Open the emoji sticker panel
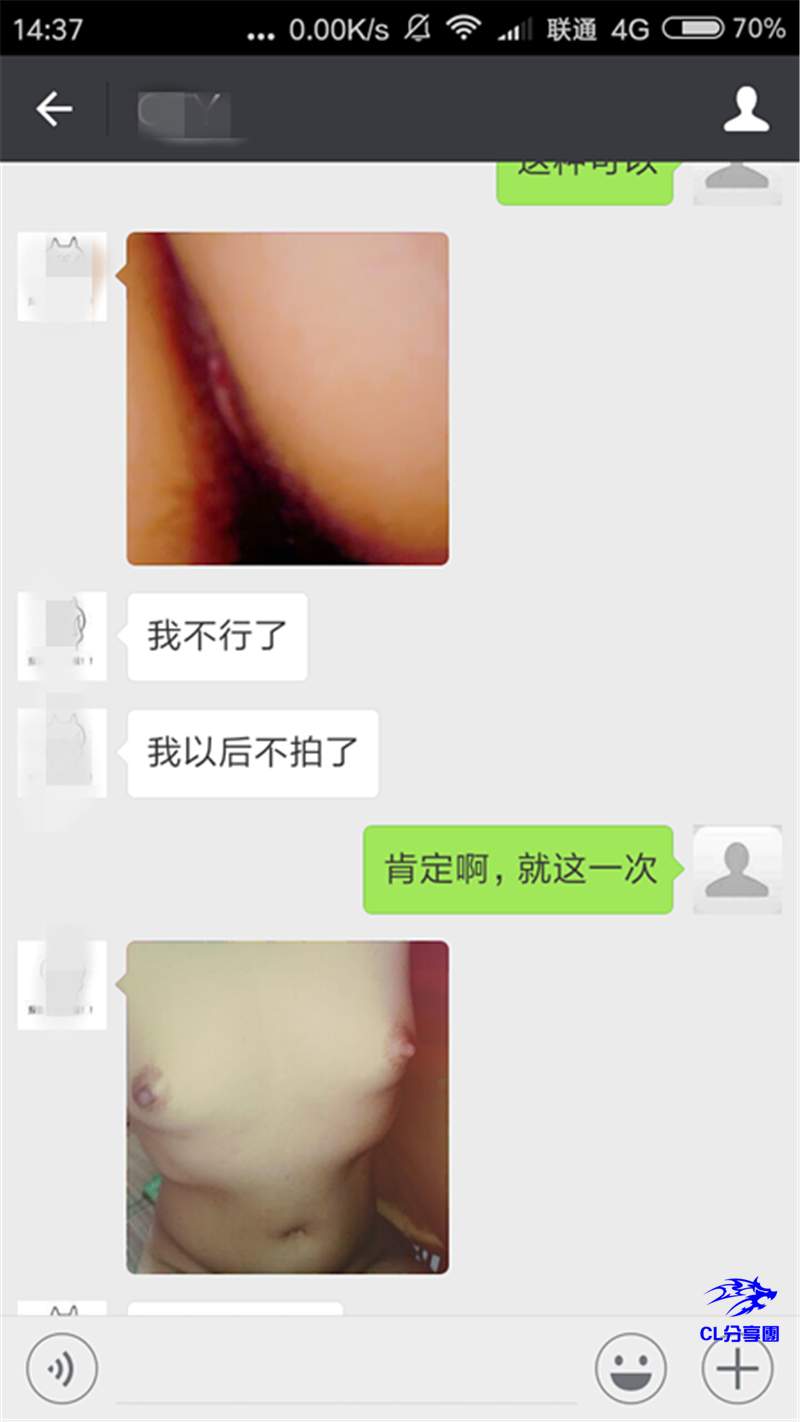 point(630,1369)
